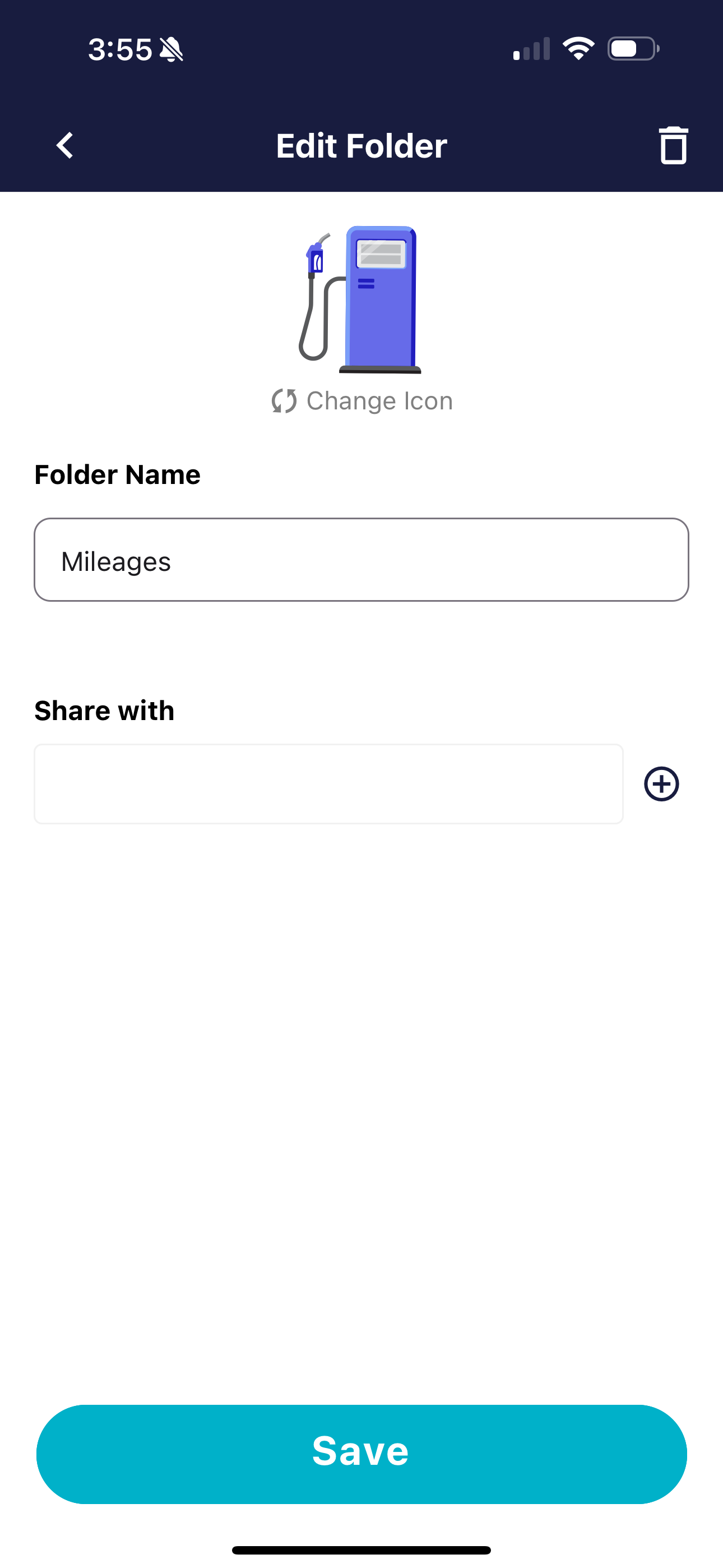Image resolution: width=723 pixels, height=1568 pixels.
Task: Tap the Share with label
Action: tap(104, 710)
